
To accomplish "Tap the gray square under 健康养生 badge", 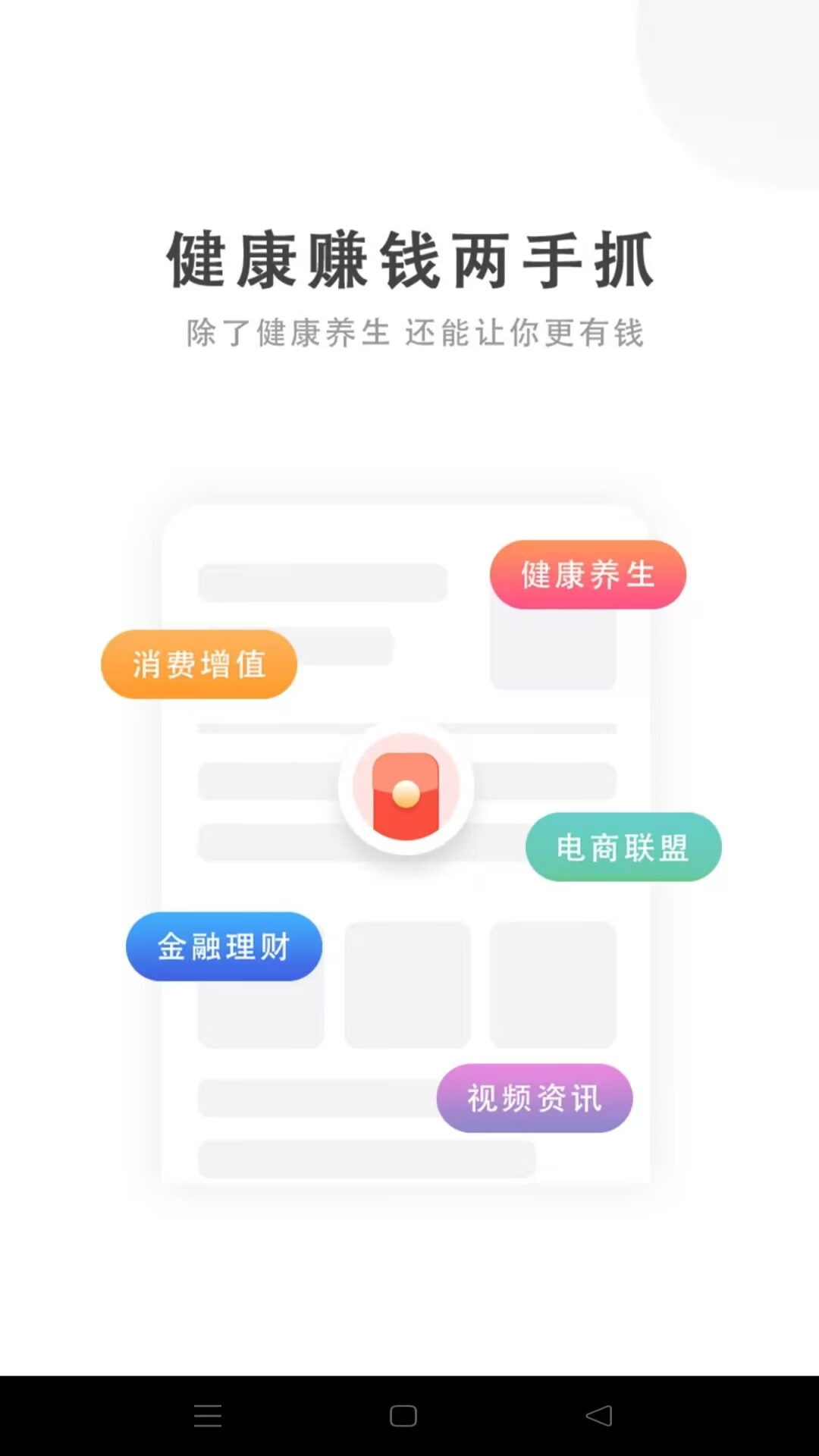I will [554, 648].
